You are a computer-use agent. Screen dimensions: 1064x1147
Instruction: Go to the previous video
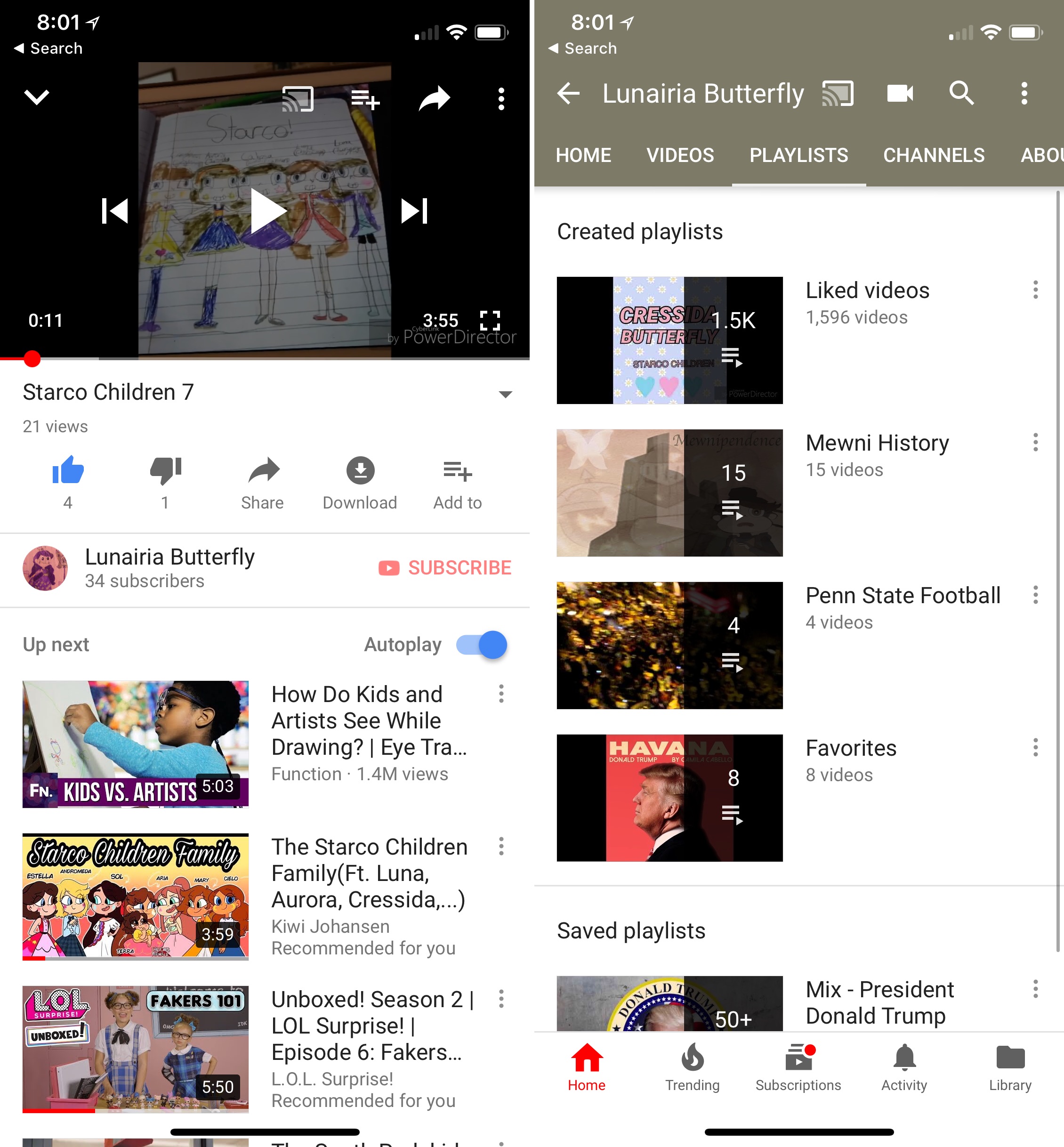click(114, 211)
